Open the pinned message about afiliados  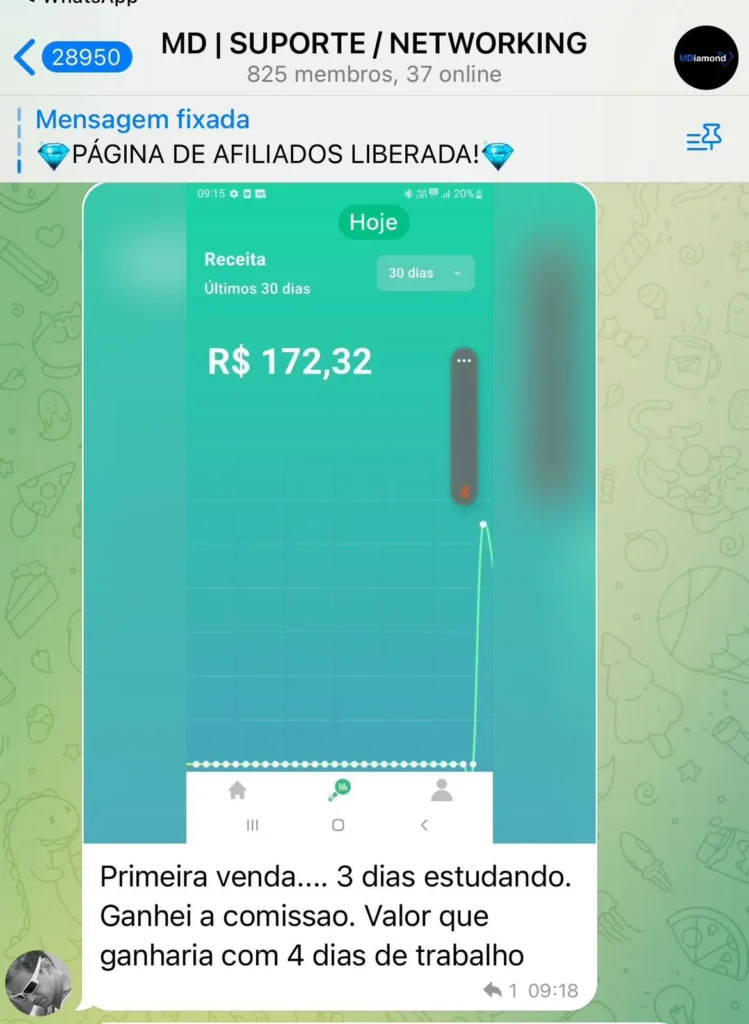pyautogui.click(x=275, y=139)
